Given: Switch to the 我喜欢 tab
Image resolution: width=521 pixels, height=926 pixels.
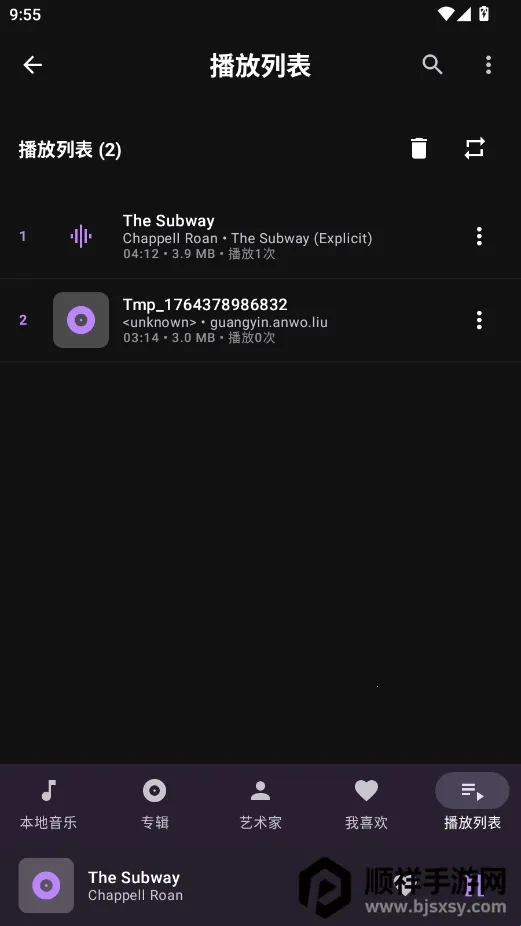Looking at the screenshot, I should pyautogui.click(x=366, y=804).
